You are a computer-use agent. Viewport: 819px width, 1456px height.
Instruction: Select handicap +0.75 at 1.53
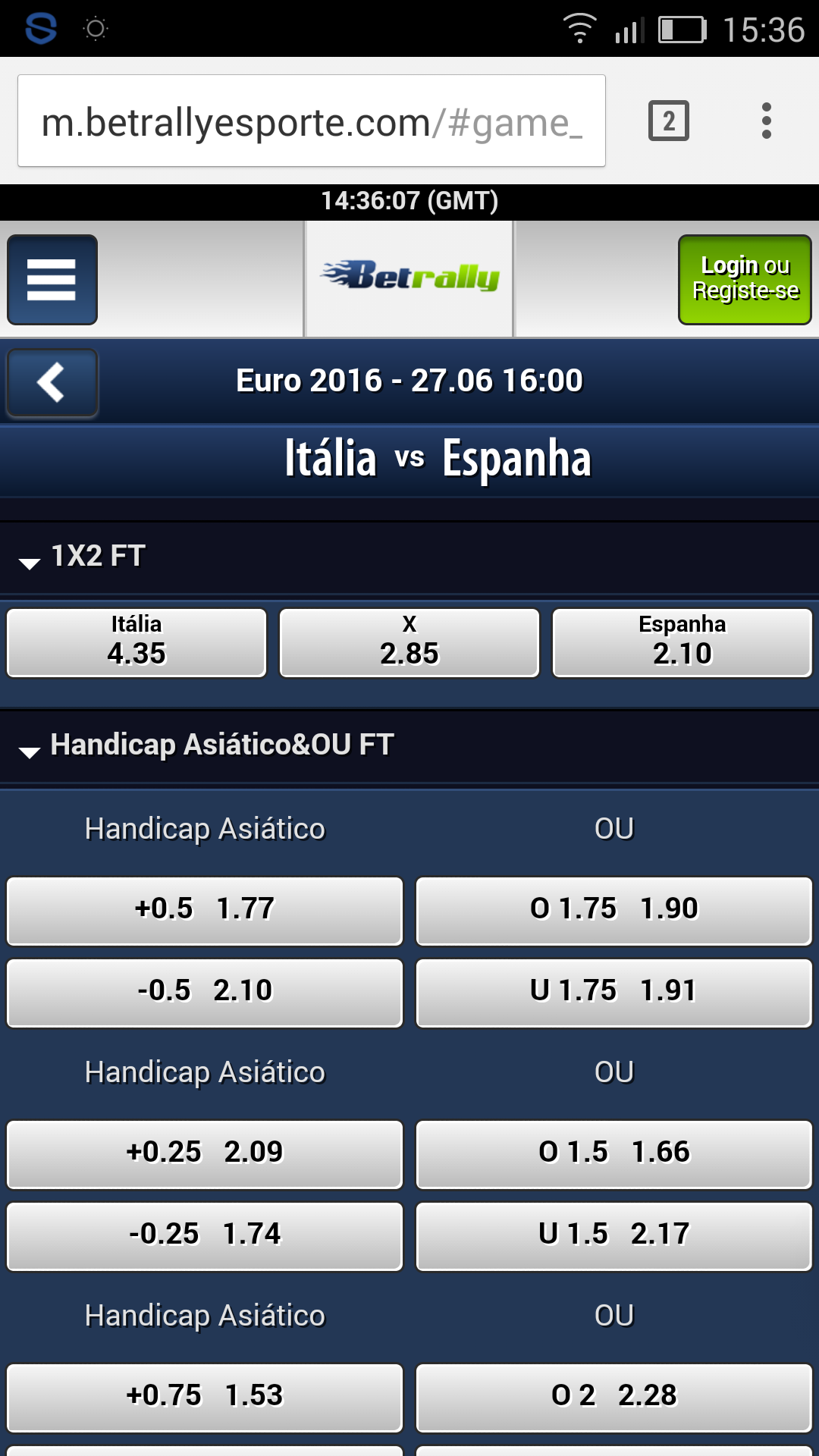pyautogui.click(x=205, y=1397)
